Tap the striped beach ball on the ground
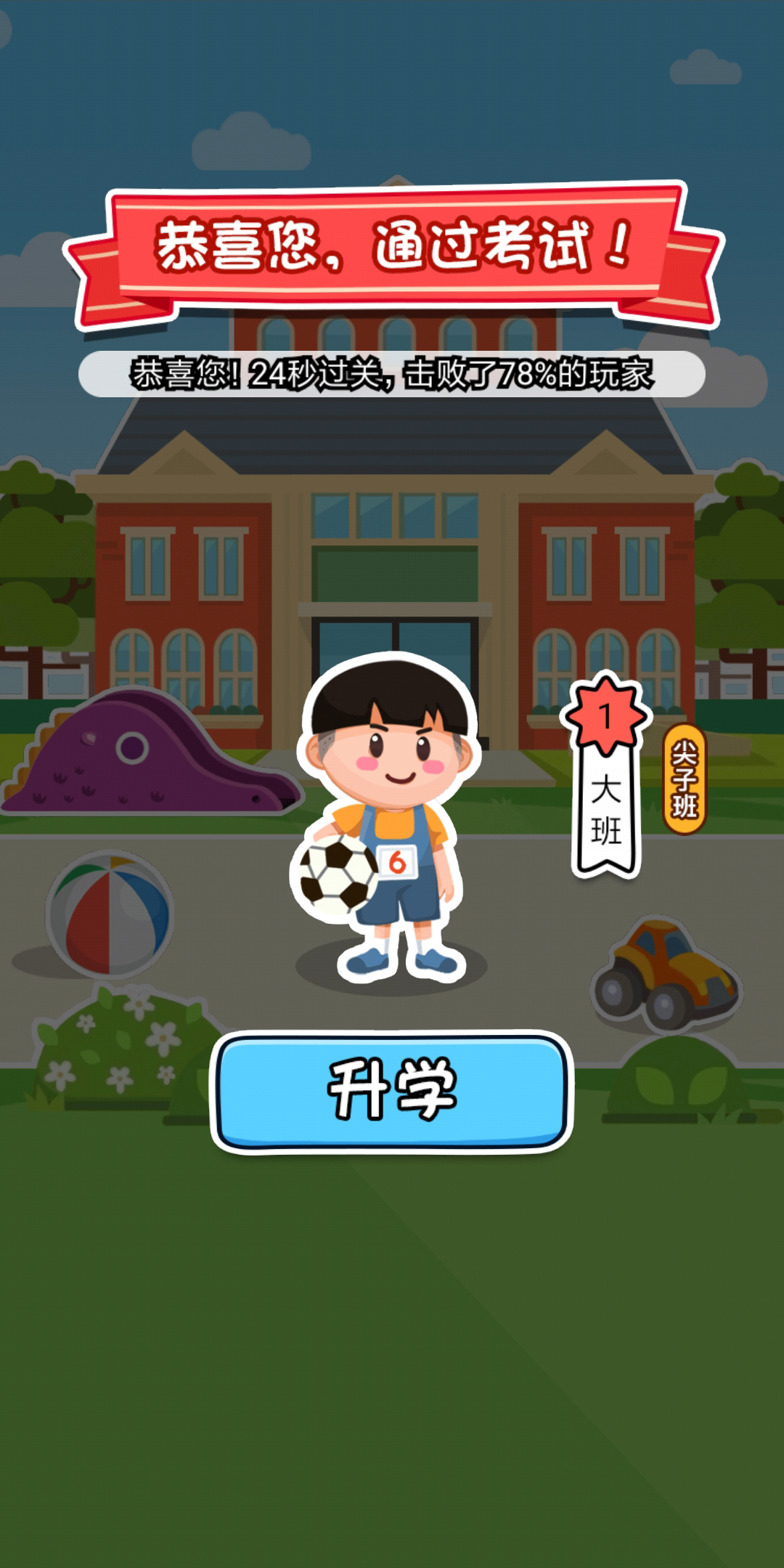The width and height of the screenshot is (784, 1568). (x=109, y=910)
